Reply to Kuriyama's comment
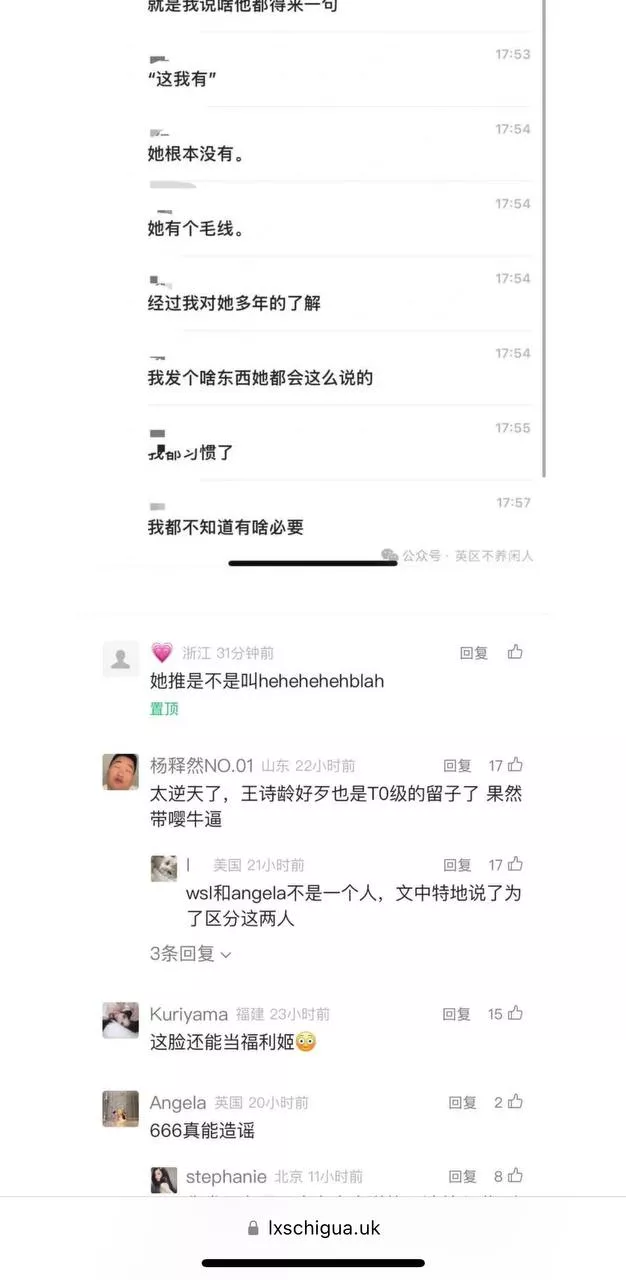The height and width of the screenshot is (1280, 626). [456, 1014]
